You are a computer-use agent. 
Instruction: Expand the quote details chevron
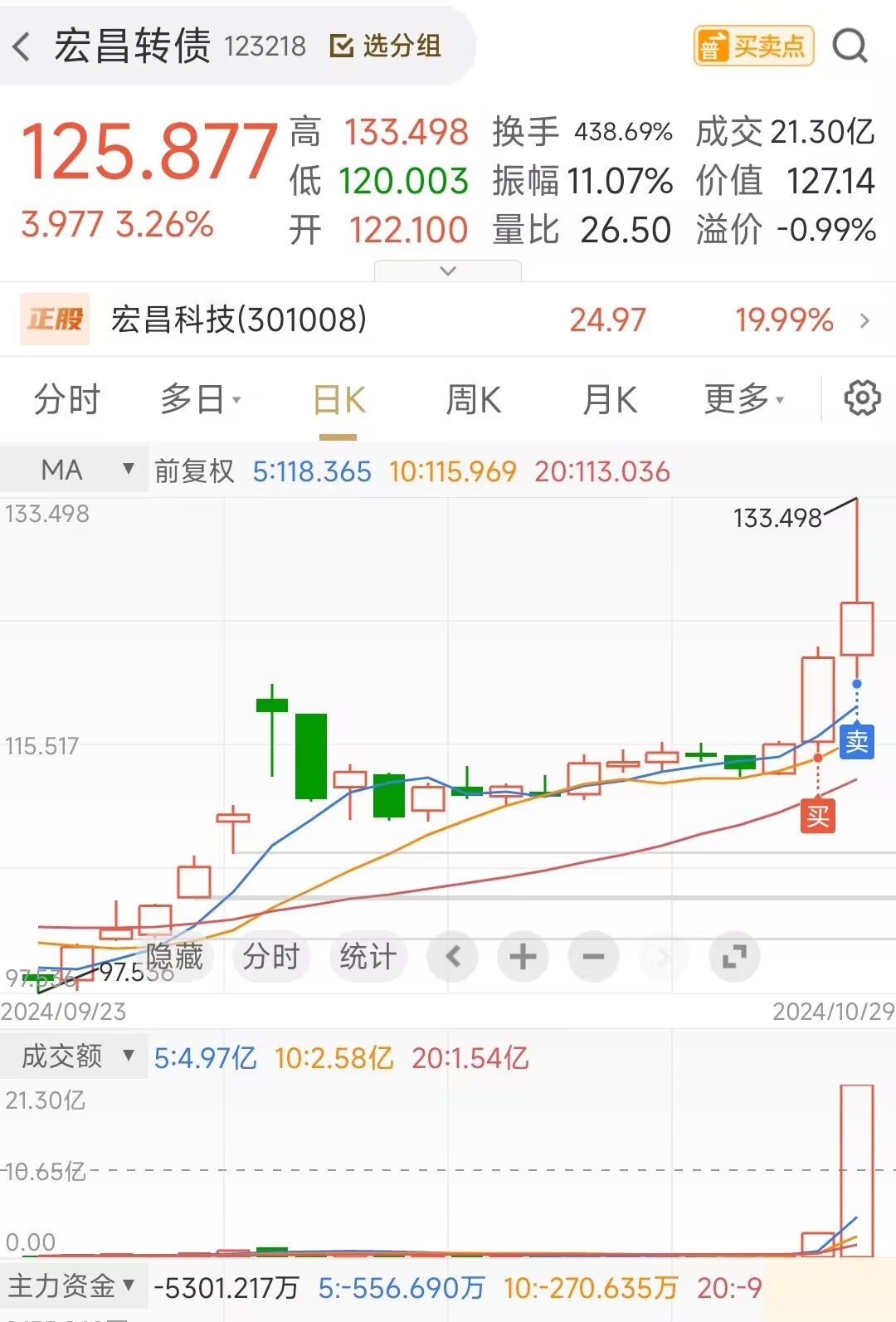coord(448,271)
